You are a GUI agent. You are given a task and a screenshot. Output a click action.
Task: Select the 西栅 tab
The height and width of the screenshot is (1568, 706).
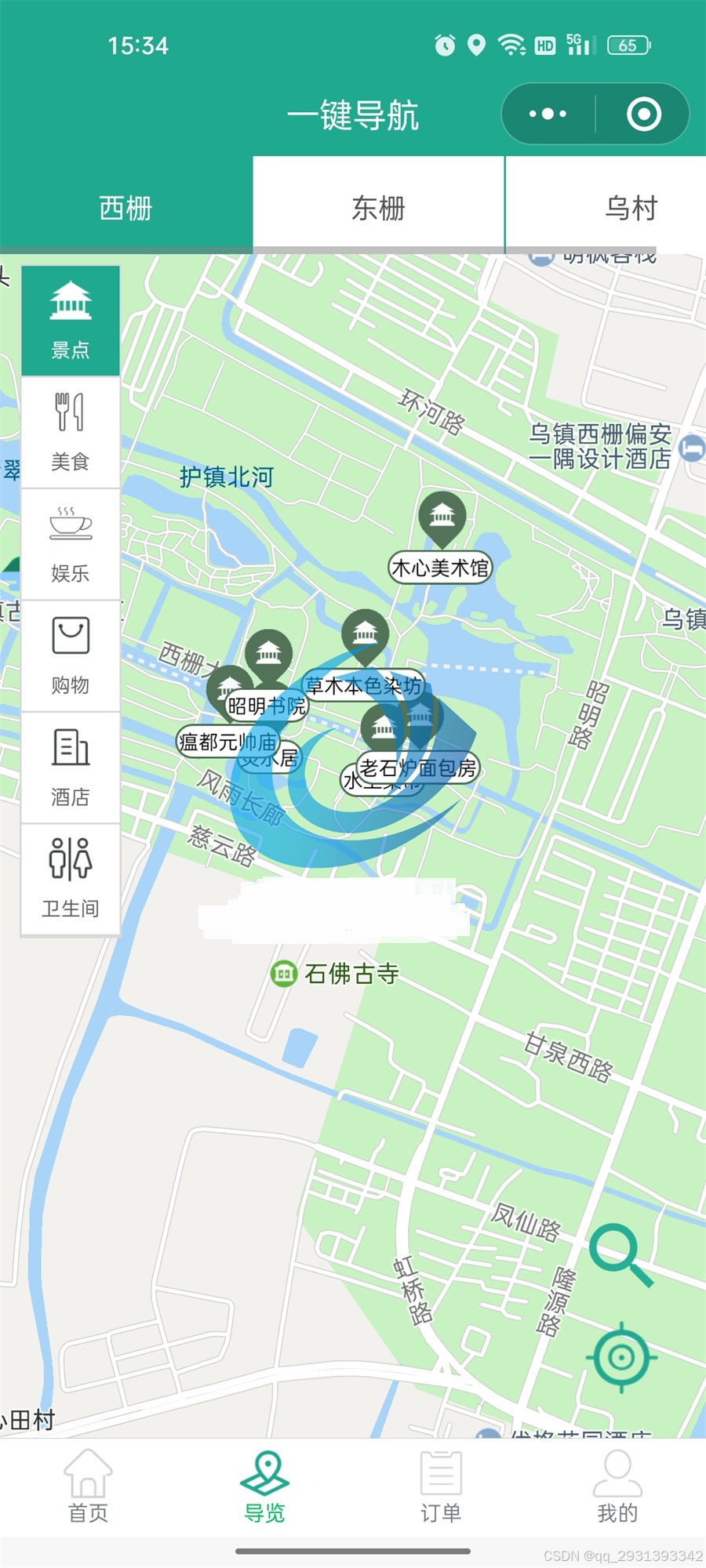pos(126,208)
